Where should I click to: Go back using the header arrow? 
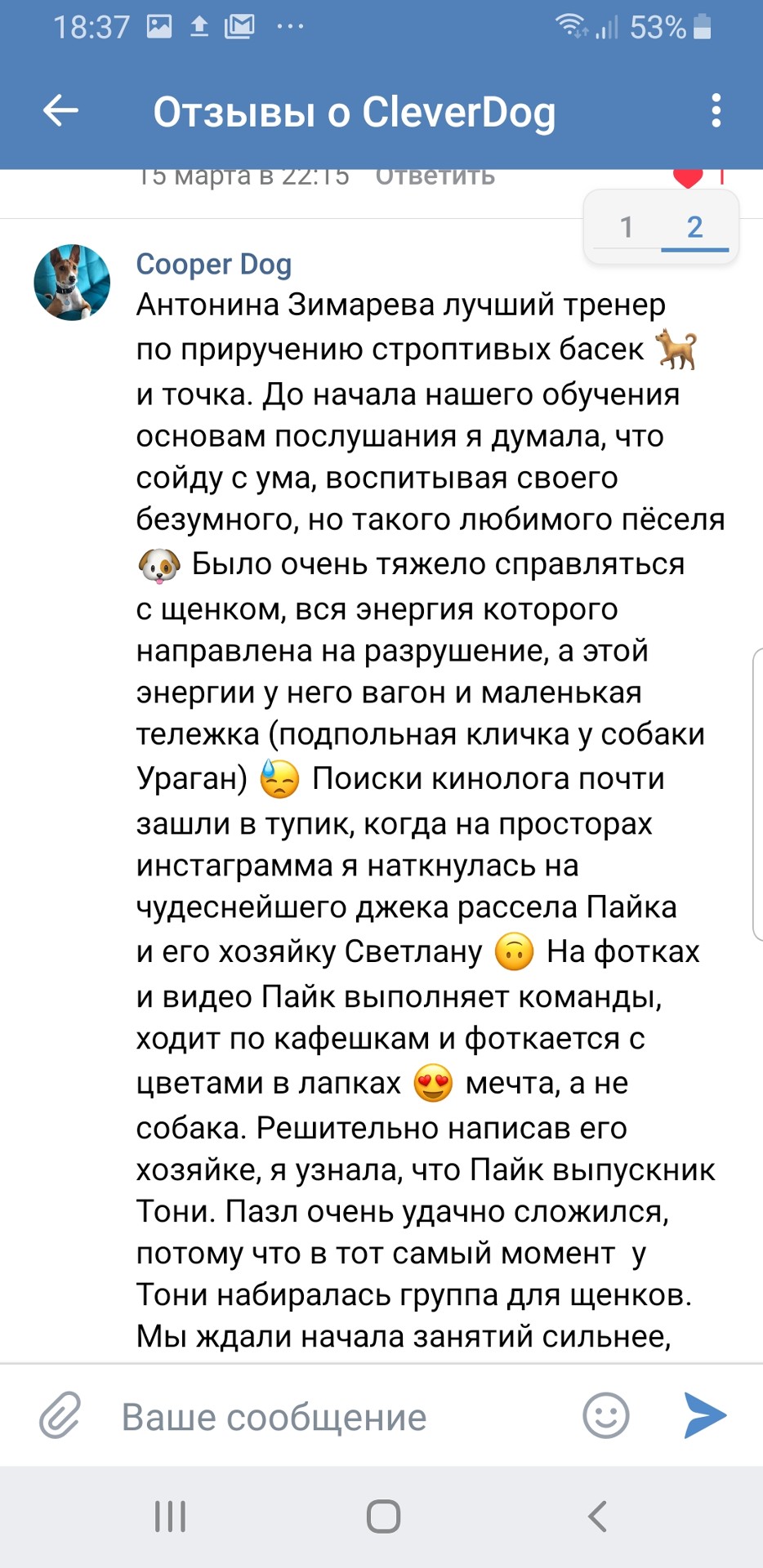pyautogui.click(x=61, y=110)
